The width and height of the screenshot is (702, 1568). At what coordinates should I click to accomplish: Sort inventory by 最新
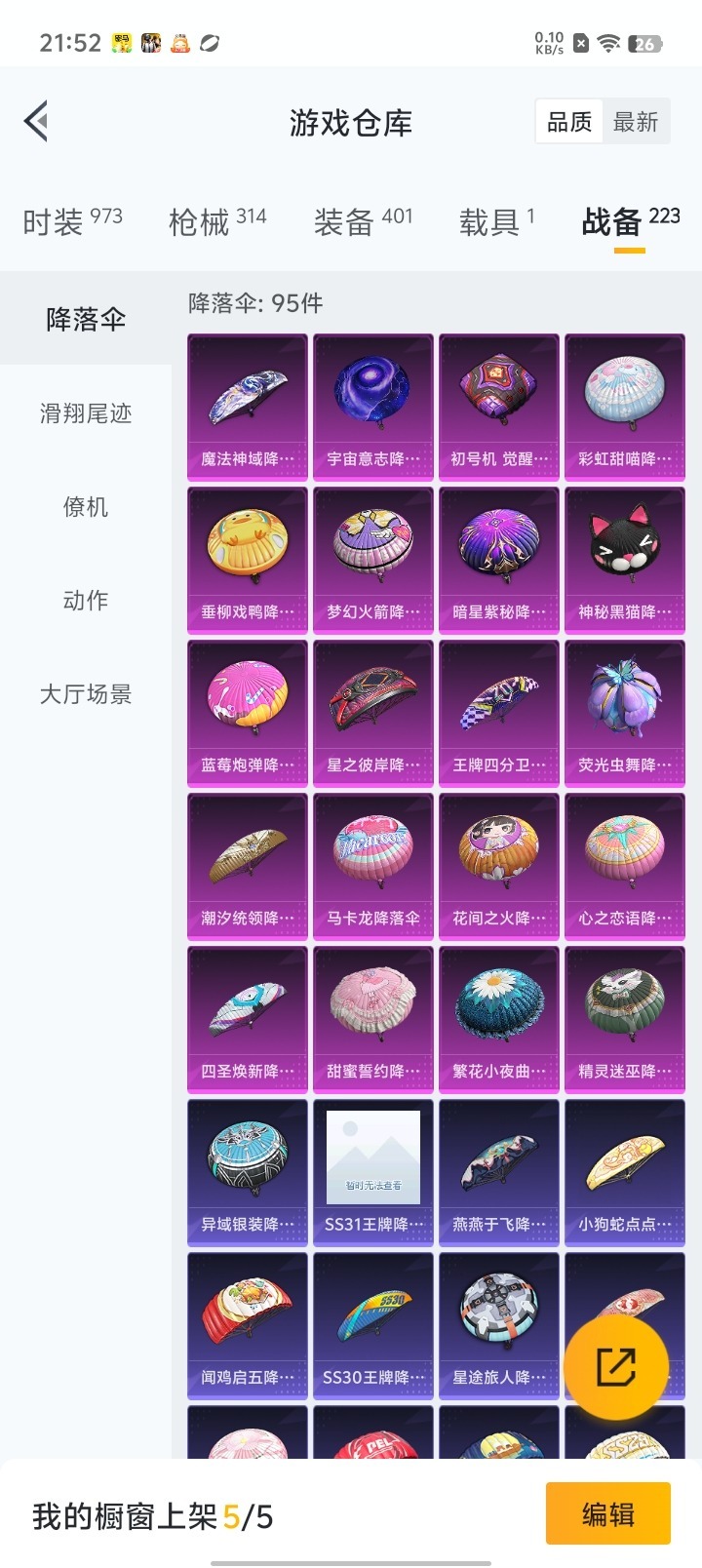[x=636, y=122]
